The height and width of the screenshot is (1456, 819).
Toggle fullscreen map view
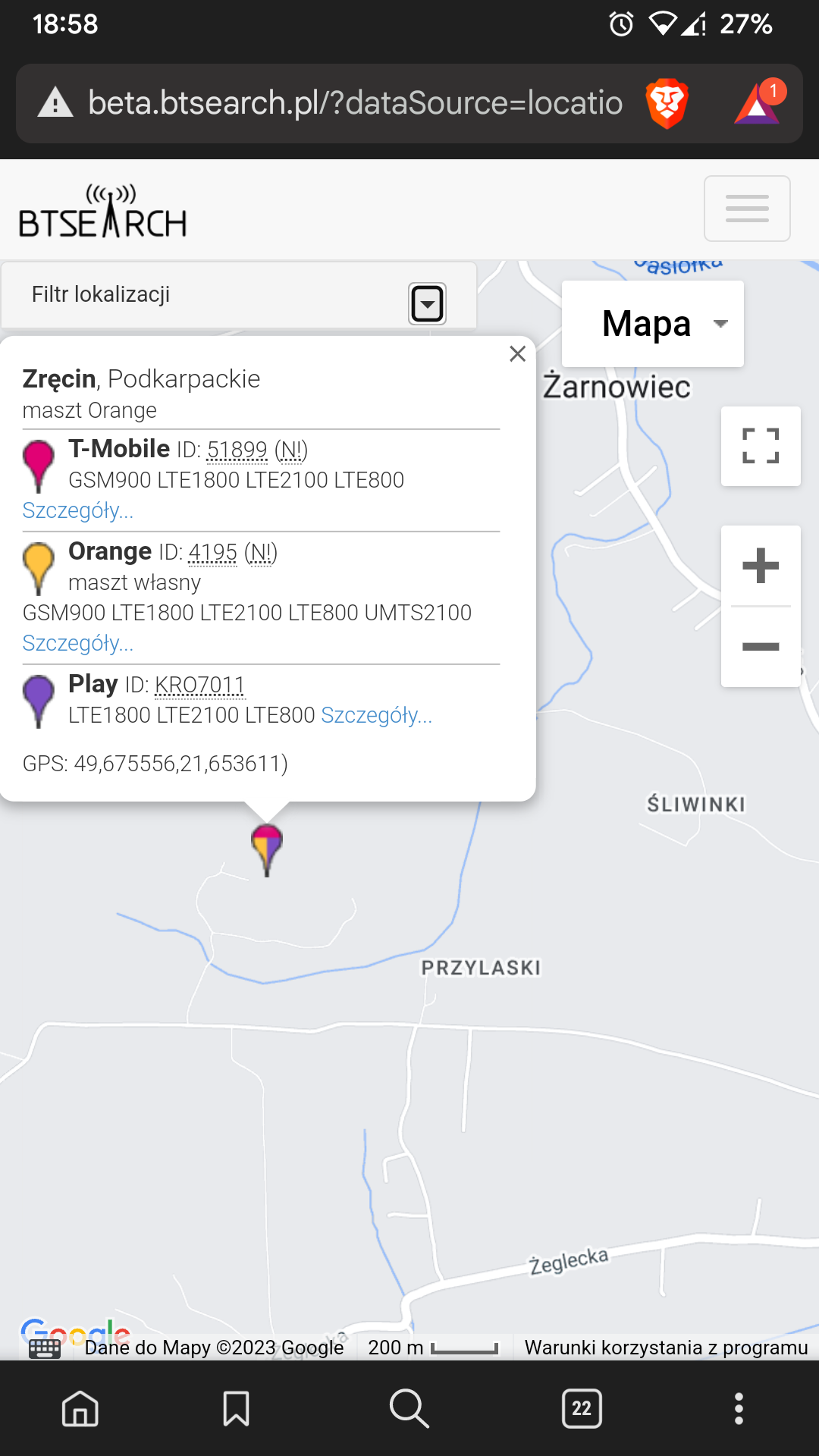click(761, 446)
